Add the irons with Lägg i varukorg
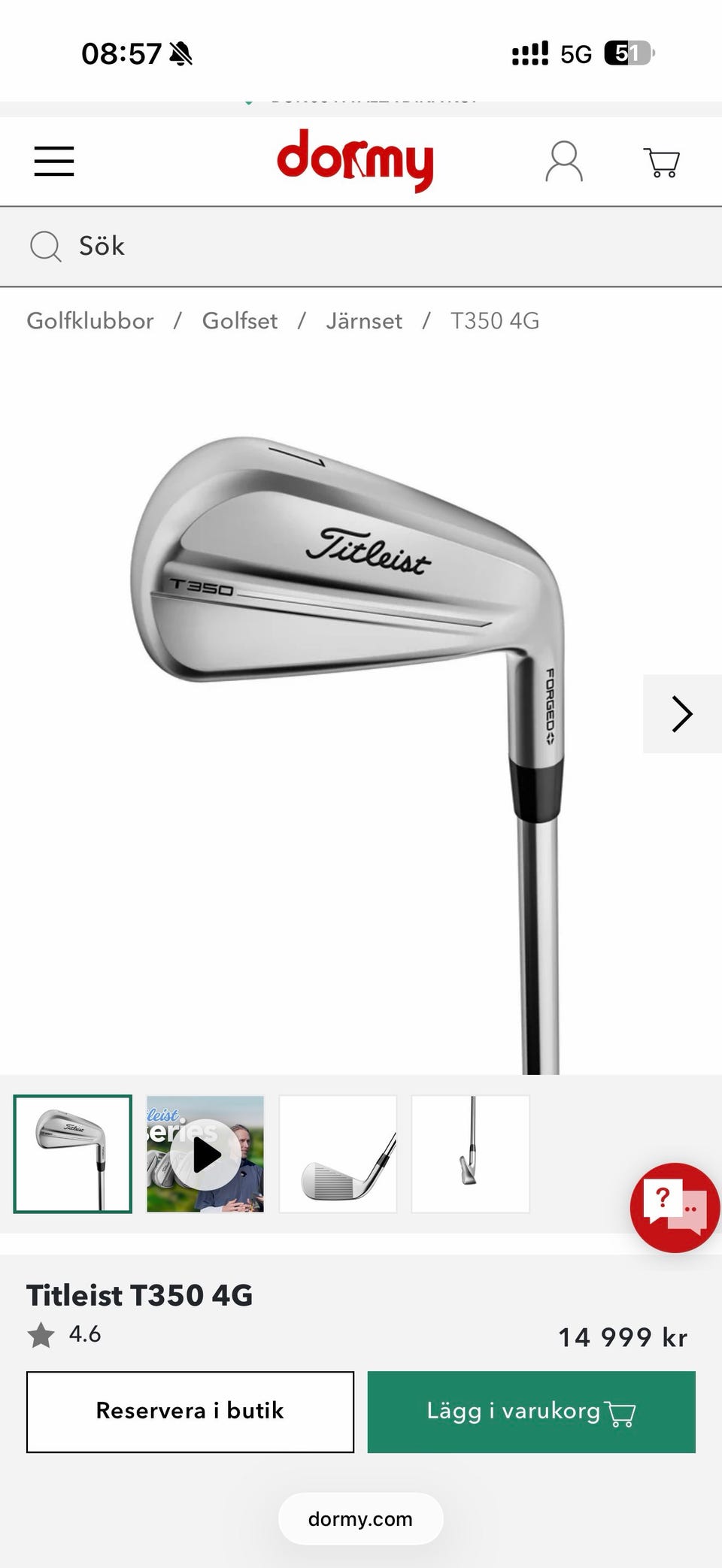Screen dimensions: 722x1568 pos(531,1412)
